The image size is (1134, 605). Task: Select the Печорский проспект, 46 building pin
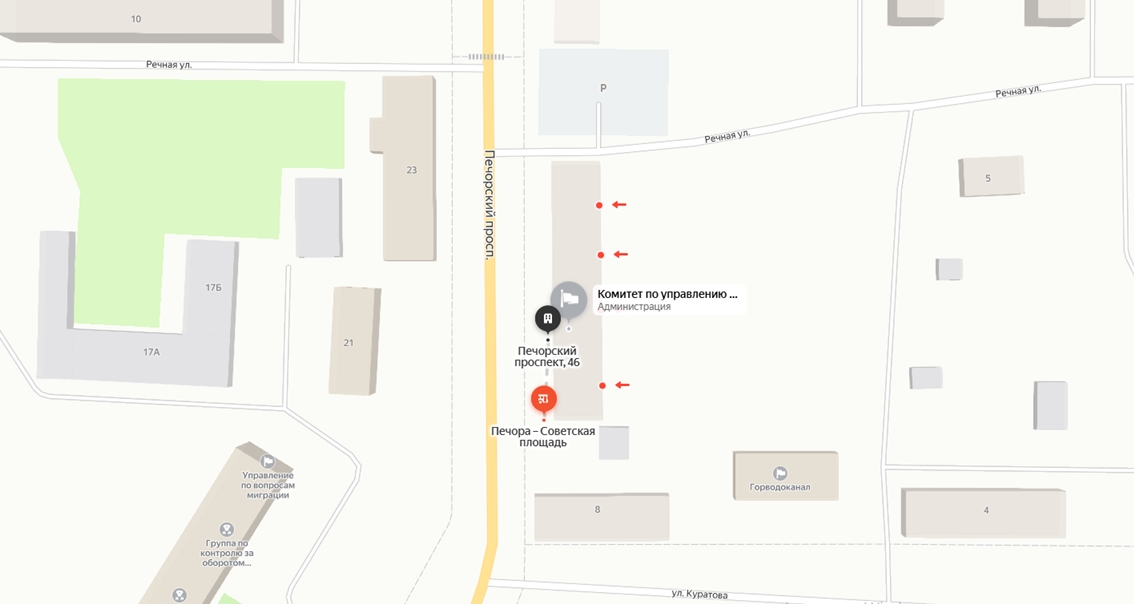click(547, 318)
